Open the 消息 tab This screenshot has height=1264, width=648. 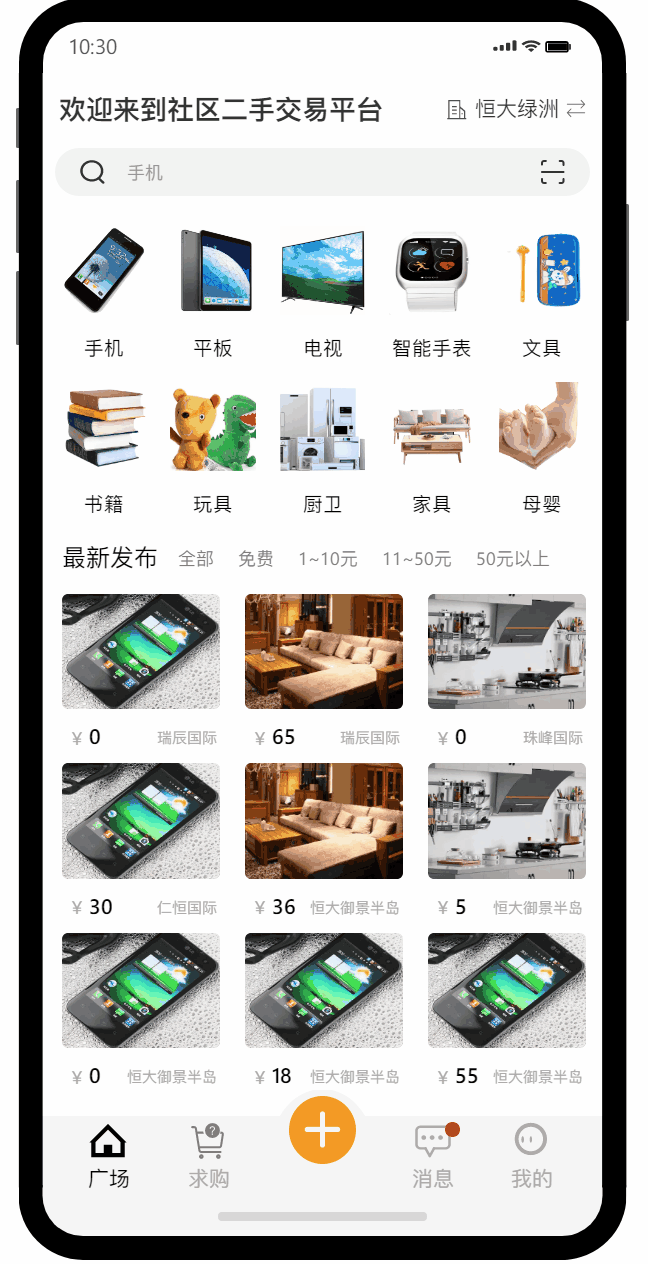[x=432, y=1156]
